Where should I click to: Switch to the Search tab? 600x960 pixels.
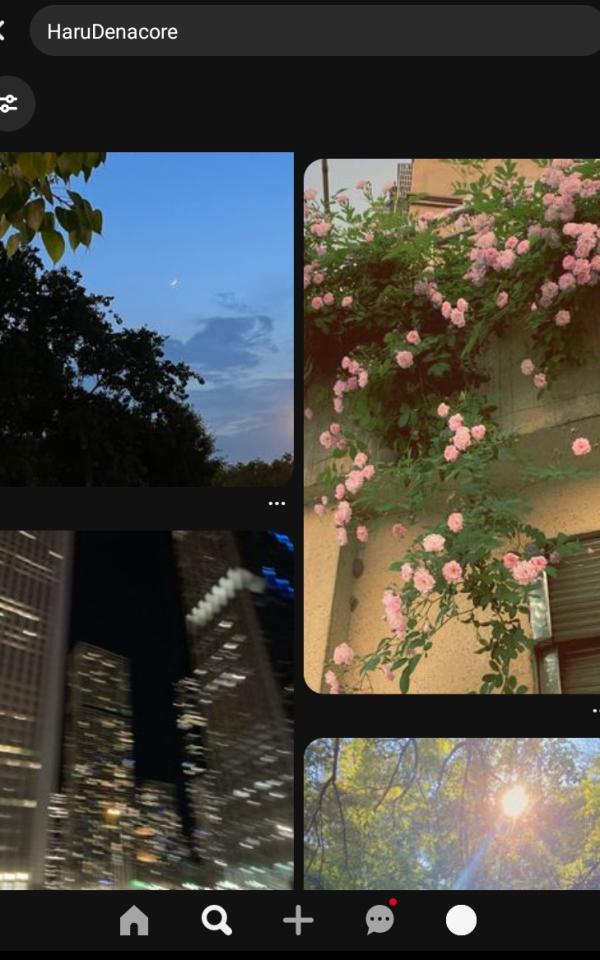tap(216, 920)
